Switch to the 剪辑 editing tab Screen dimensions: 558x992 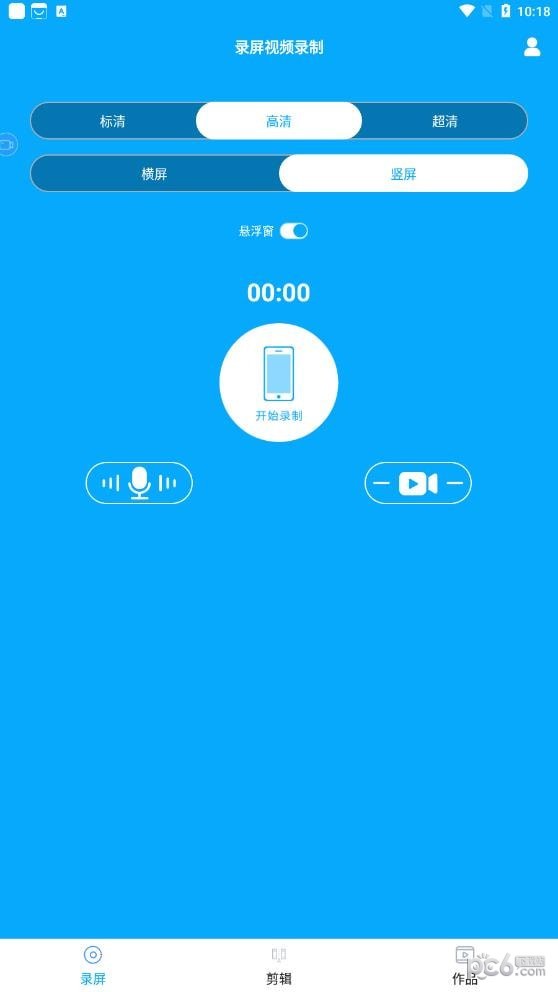(279, 965)
